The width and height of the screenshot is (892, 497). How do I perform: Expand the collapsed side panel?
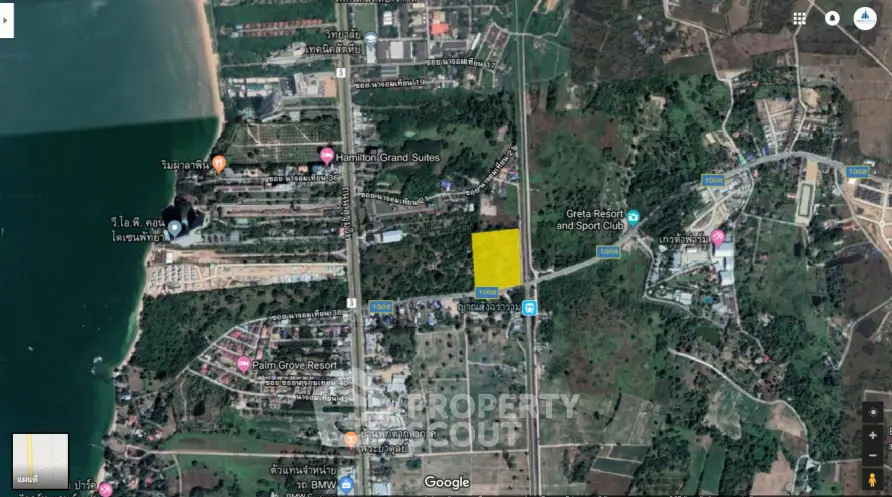coord(7,19)
